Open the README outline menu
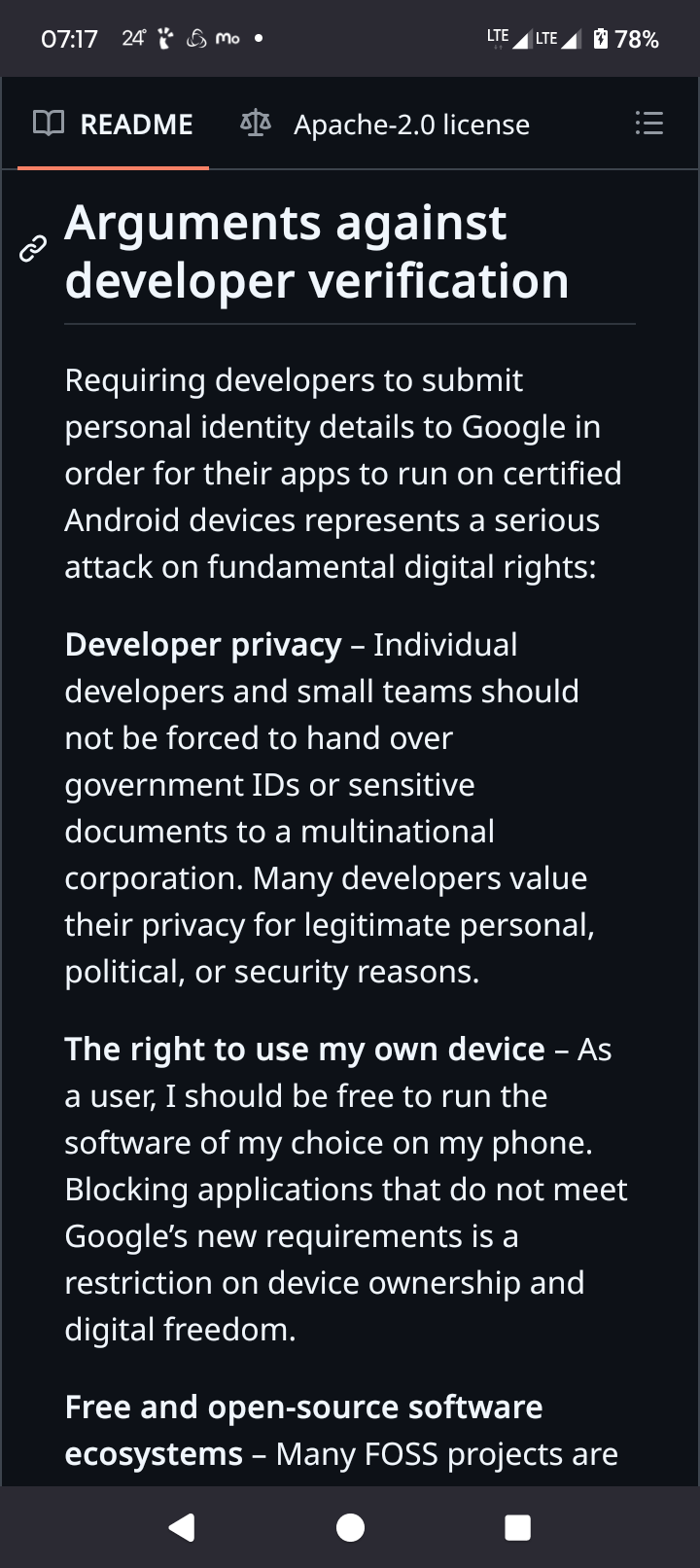This screenshot has height=1568, width=700. point(648,123)
